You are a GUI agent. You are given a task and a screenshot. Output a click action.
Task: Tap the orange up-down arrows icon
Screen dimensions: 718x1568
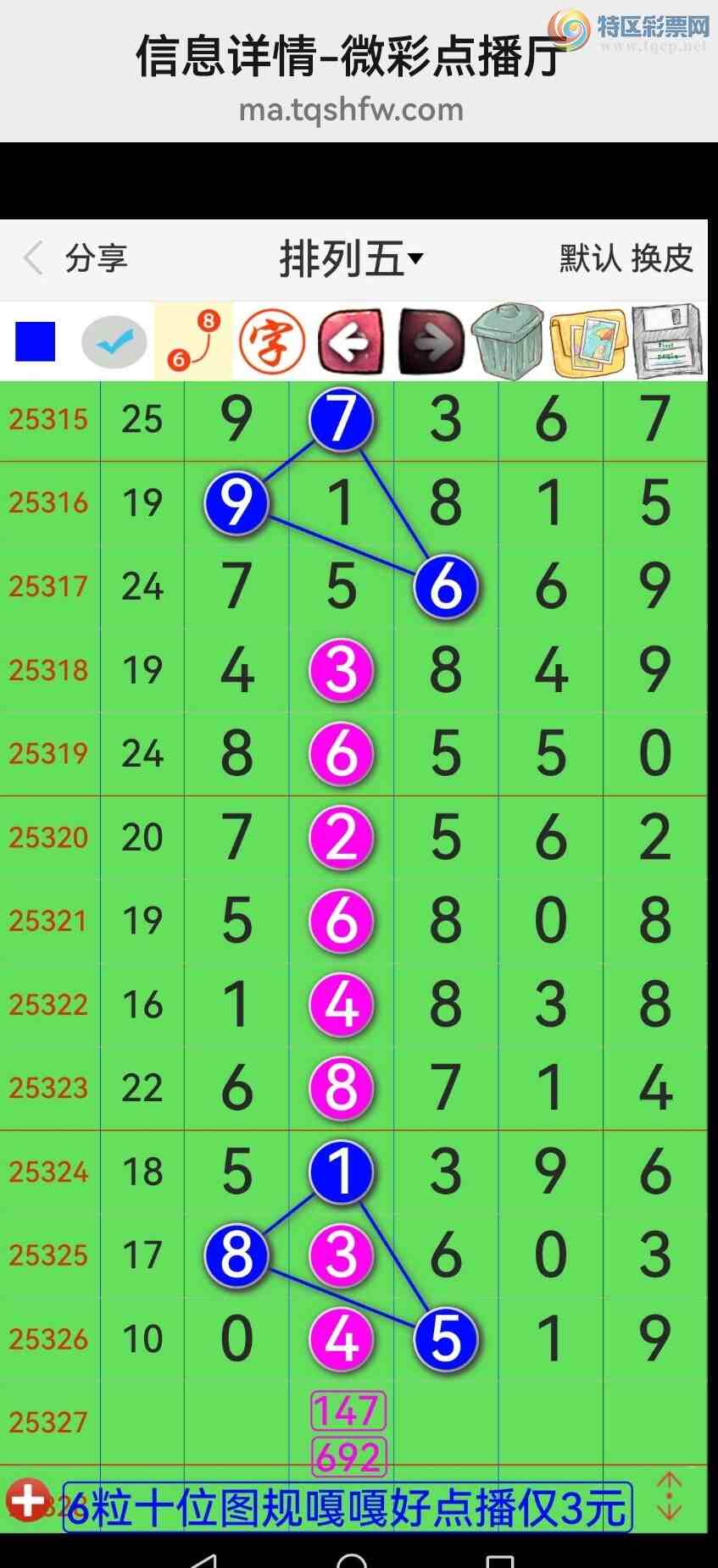pos(670,1497)
